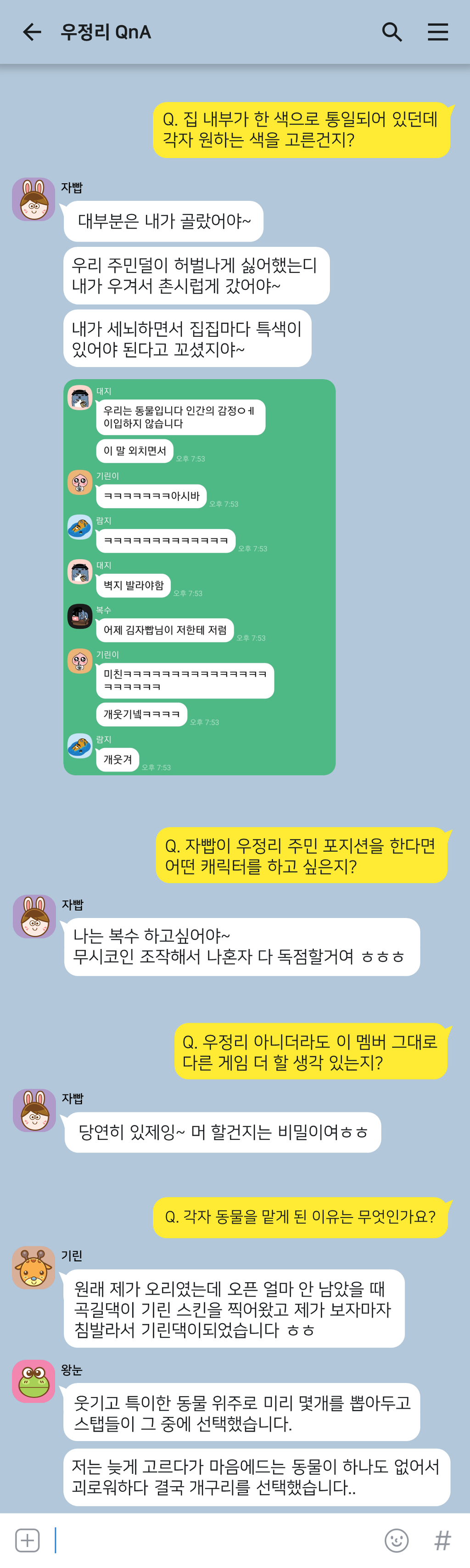Search within the chat
Screen dimensions: 470x1568
pyautogui.click(x=392, y=32)
